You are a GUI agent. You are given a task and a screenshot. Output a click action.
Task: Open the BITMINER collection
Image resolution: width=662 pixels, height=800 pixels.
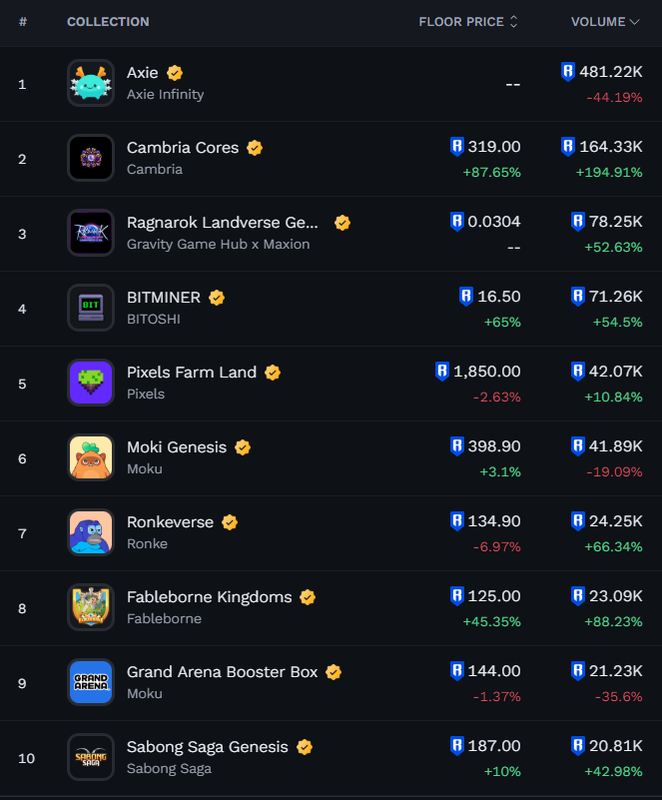coord(163,298)
